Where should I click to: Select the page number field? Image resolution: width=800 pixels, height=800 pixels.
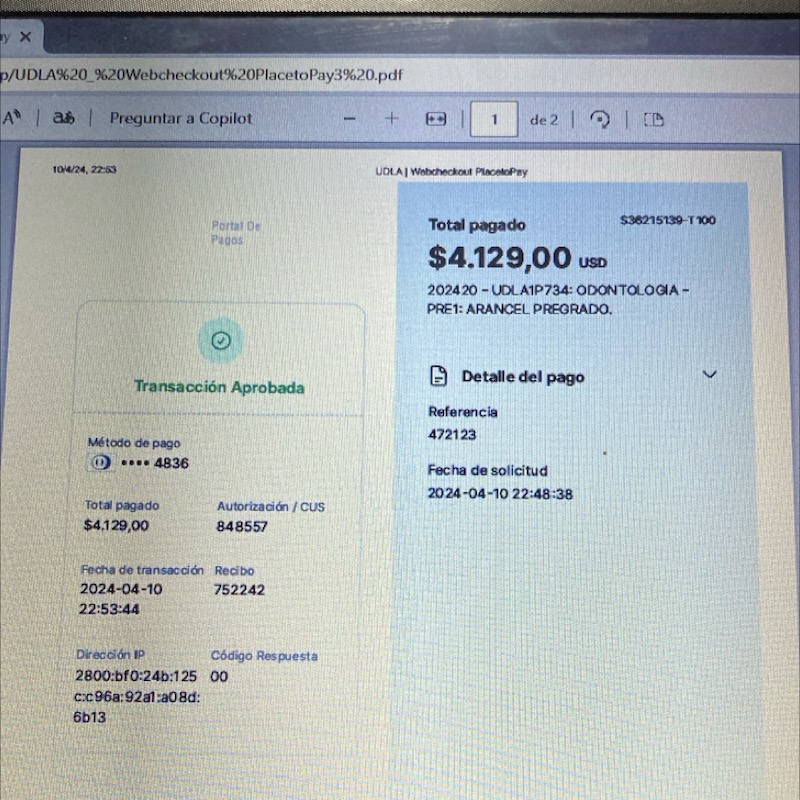pyautogui.click(x=493, y=120)
